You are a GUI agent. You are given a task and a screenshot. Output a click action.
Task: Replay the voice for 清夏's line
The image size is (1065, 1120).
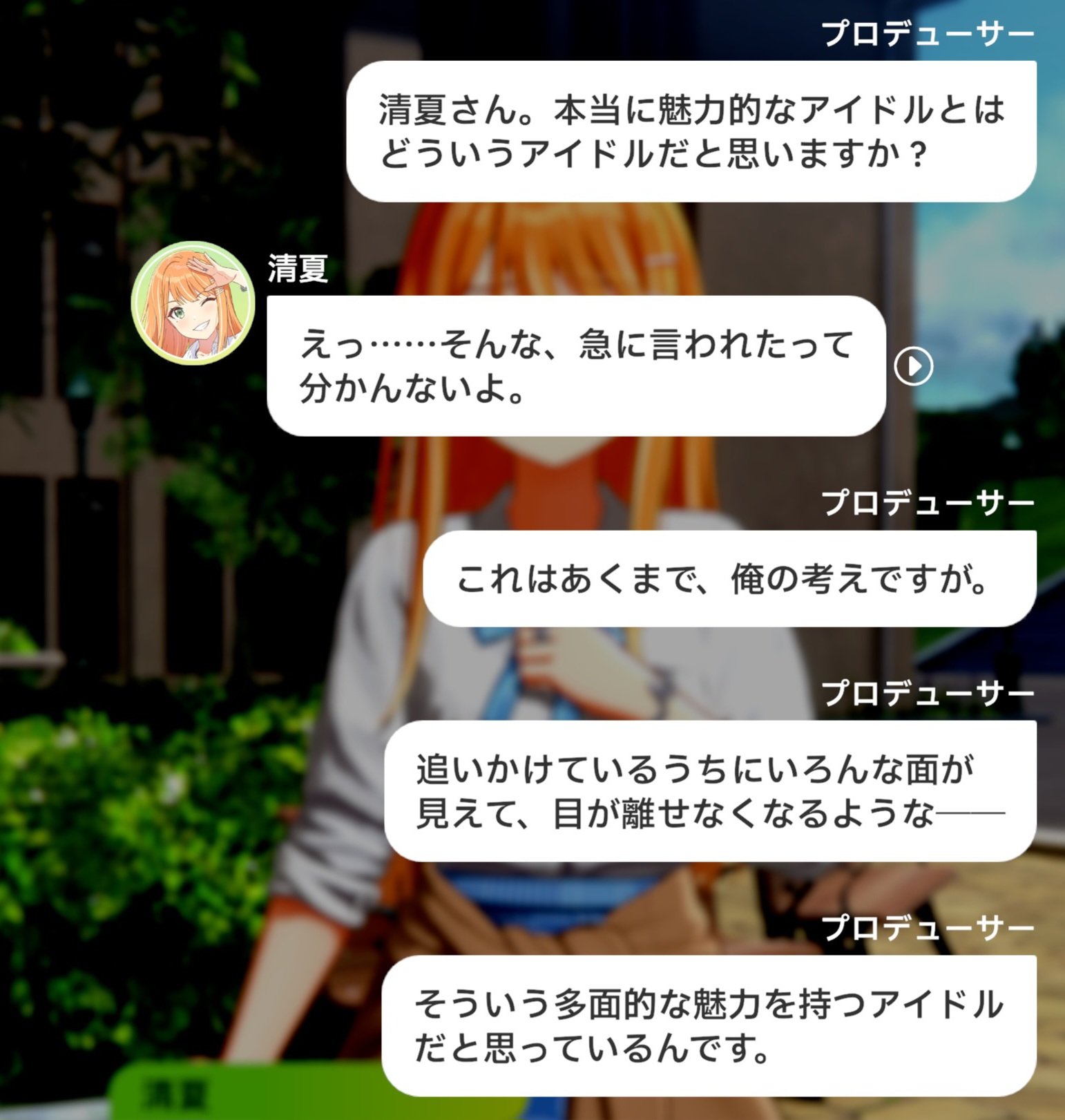tap(913, 366)
